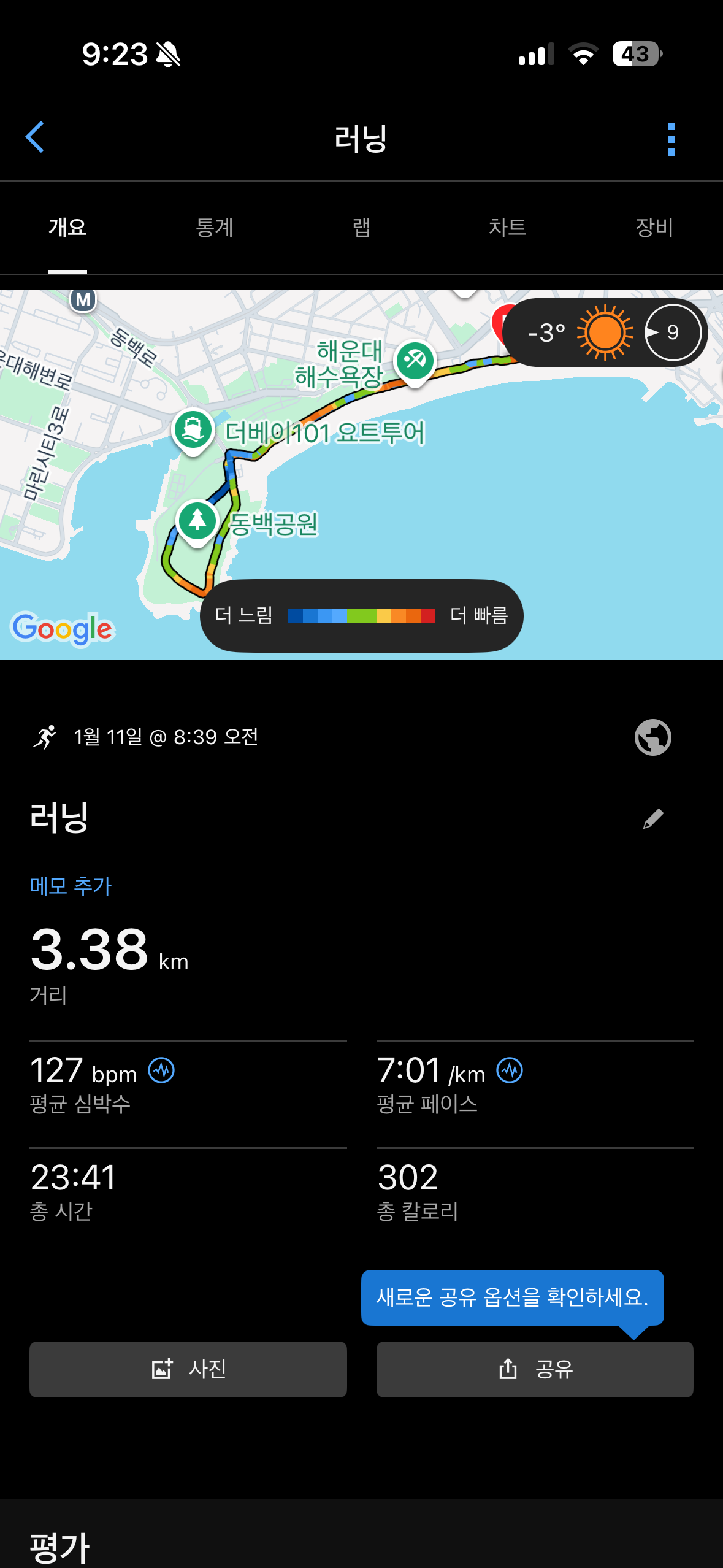Select the 장비 tab
This screenshot has height=1568, width=723.
click(x=654, y=228)
